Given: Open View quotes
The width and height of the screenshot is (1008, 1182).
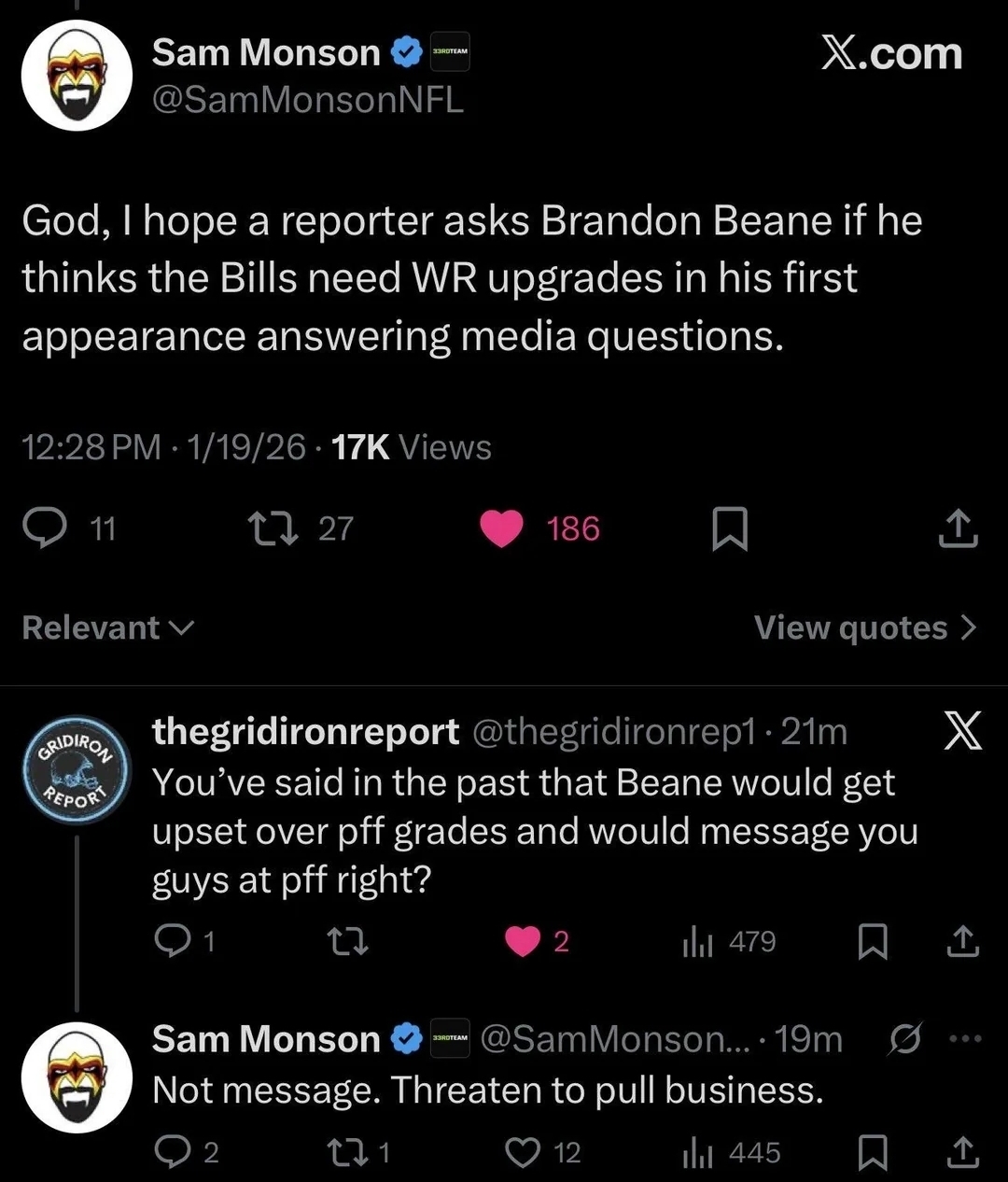Looking at the screenshot, I should (864, 628).
